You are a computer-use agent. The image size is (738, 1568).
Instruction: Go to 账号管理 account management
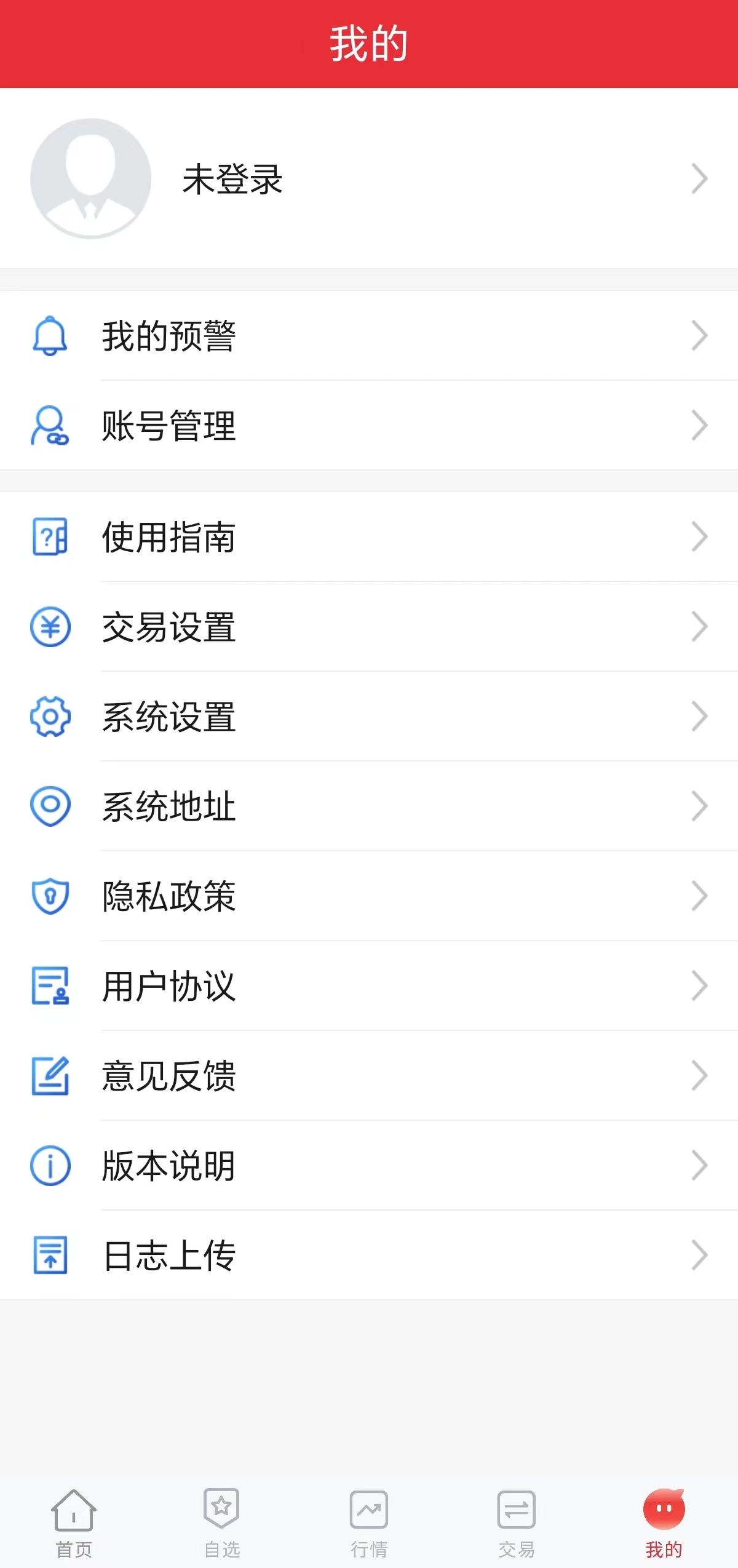point(369,426)
